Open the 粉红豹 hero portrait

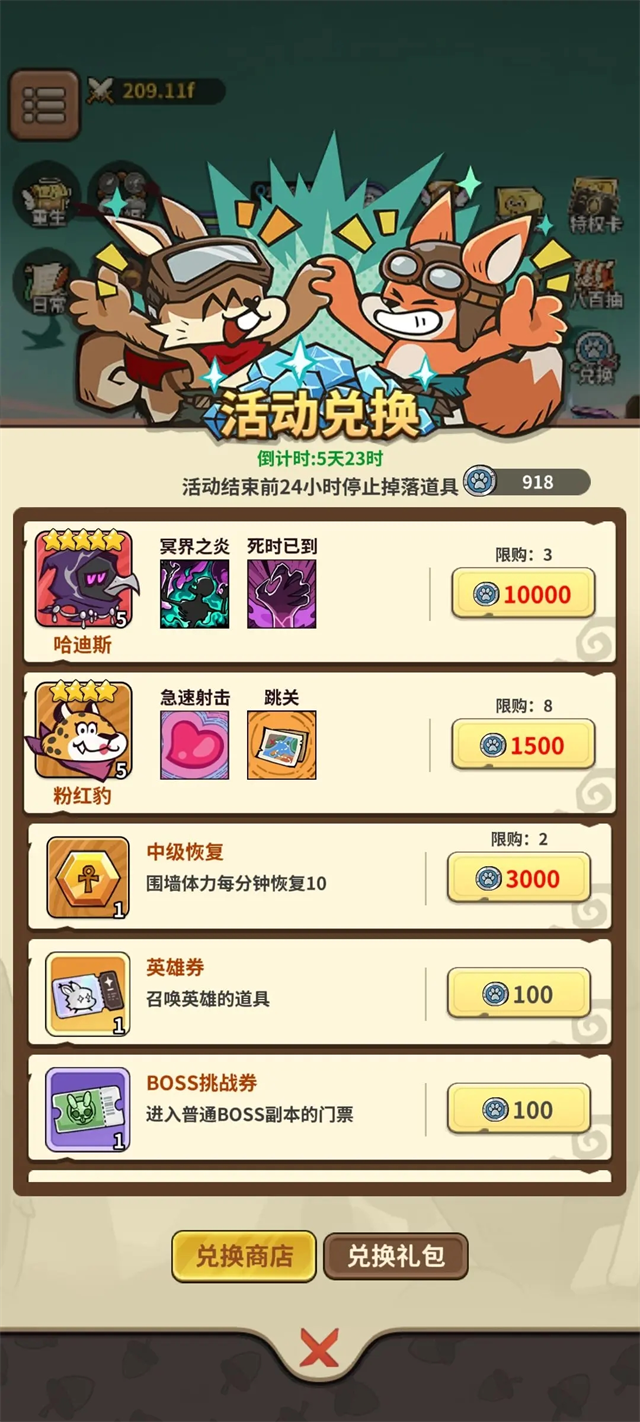coord(84,731)
